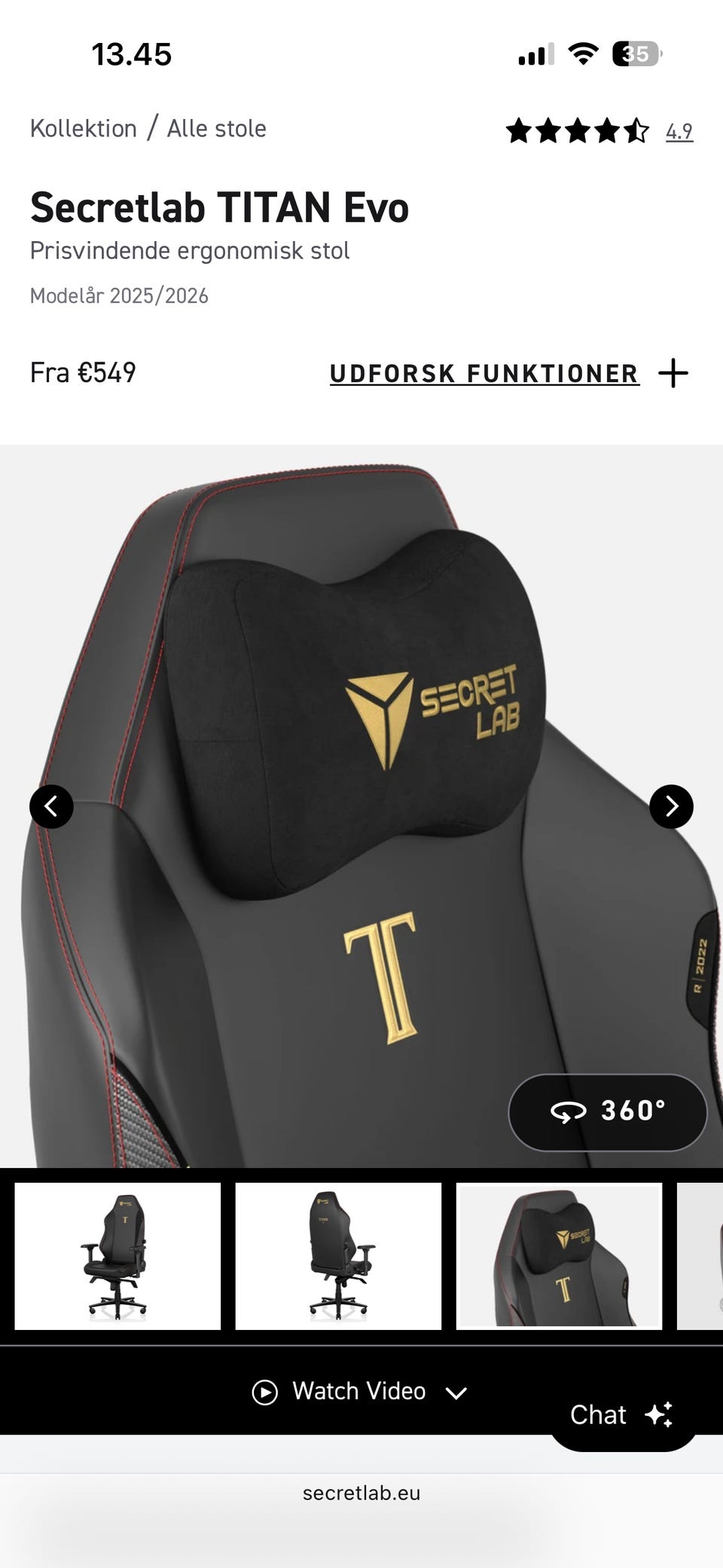Open the Chat assistant
The width and height of the screenshot is (723, 1568).
pyautogui.click(x=622, y=1414)
